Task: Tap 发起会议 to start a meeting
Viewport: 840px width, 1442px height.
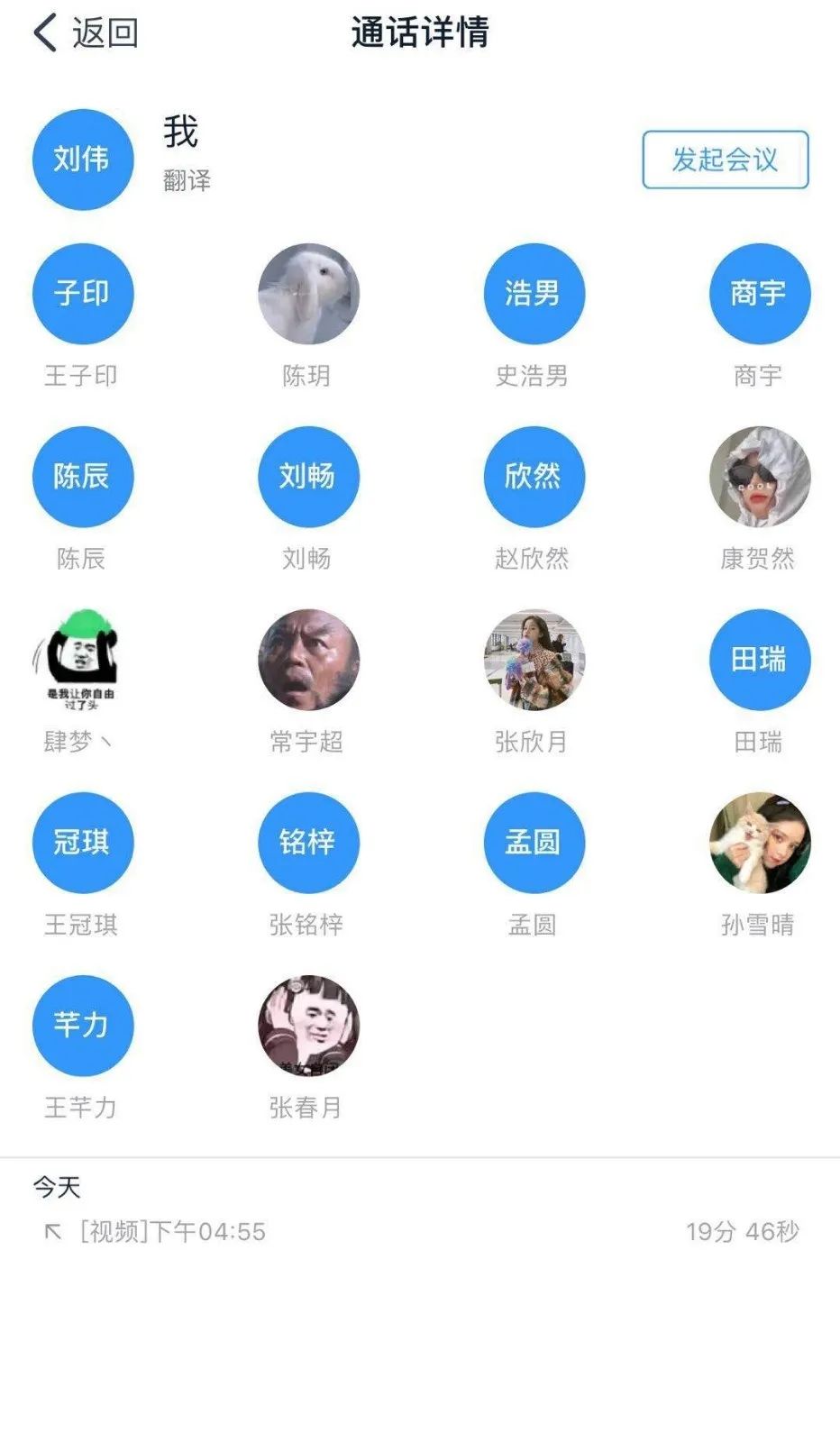Action: pos(725,160)
